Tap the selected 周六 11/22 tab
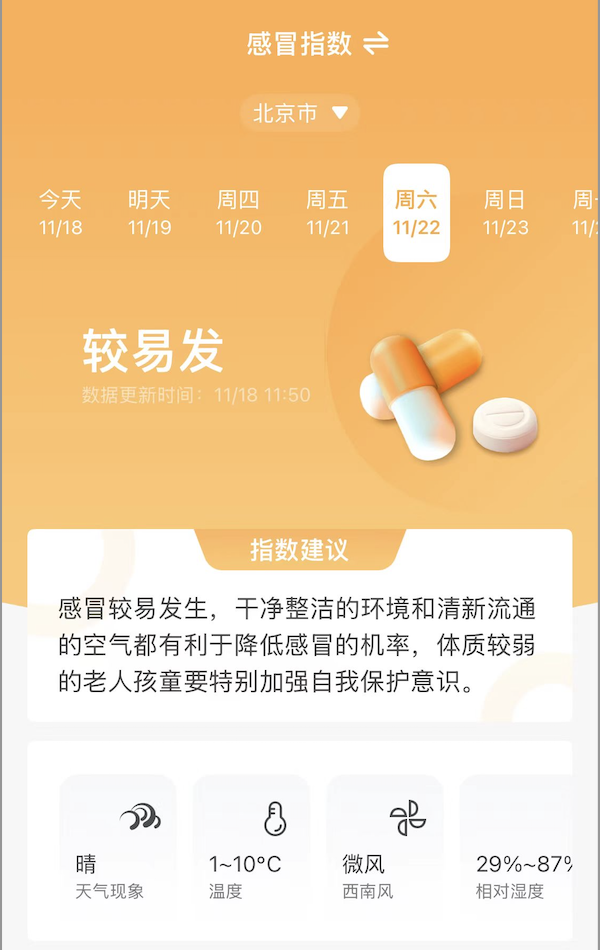The width and height of the screenshot is (600, 950). 416,213
